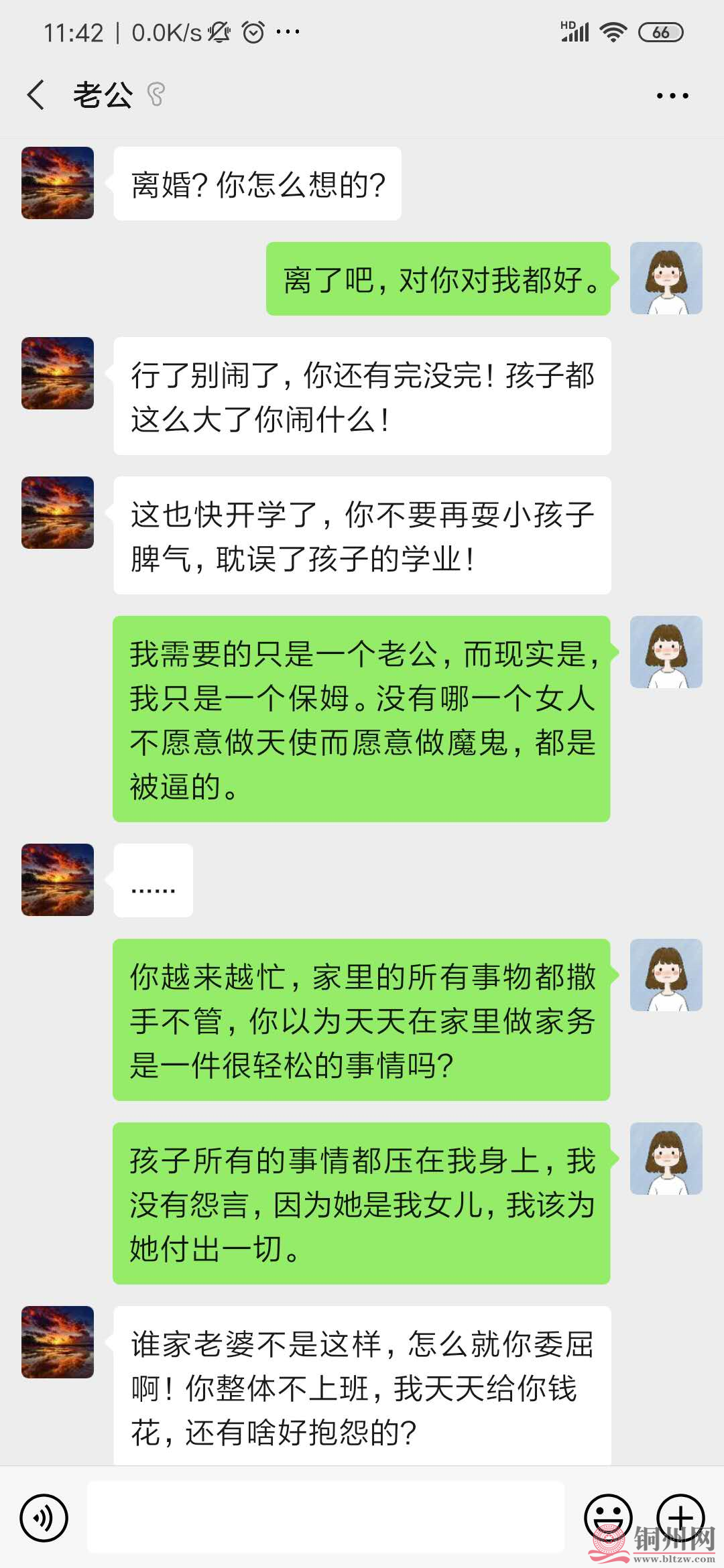724x1568 pixels.
Task: Tap the husband's sunset avatar
Action: point(57,182)
